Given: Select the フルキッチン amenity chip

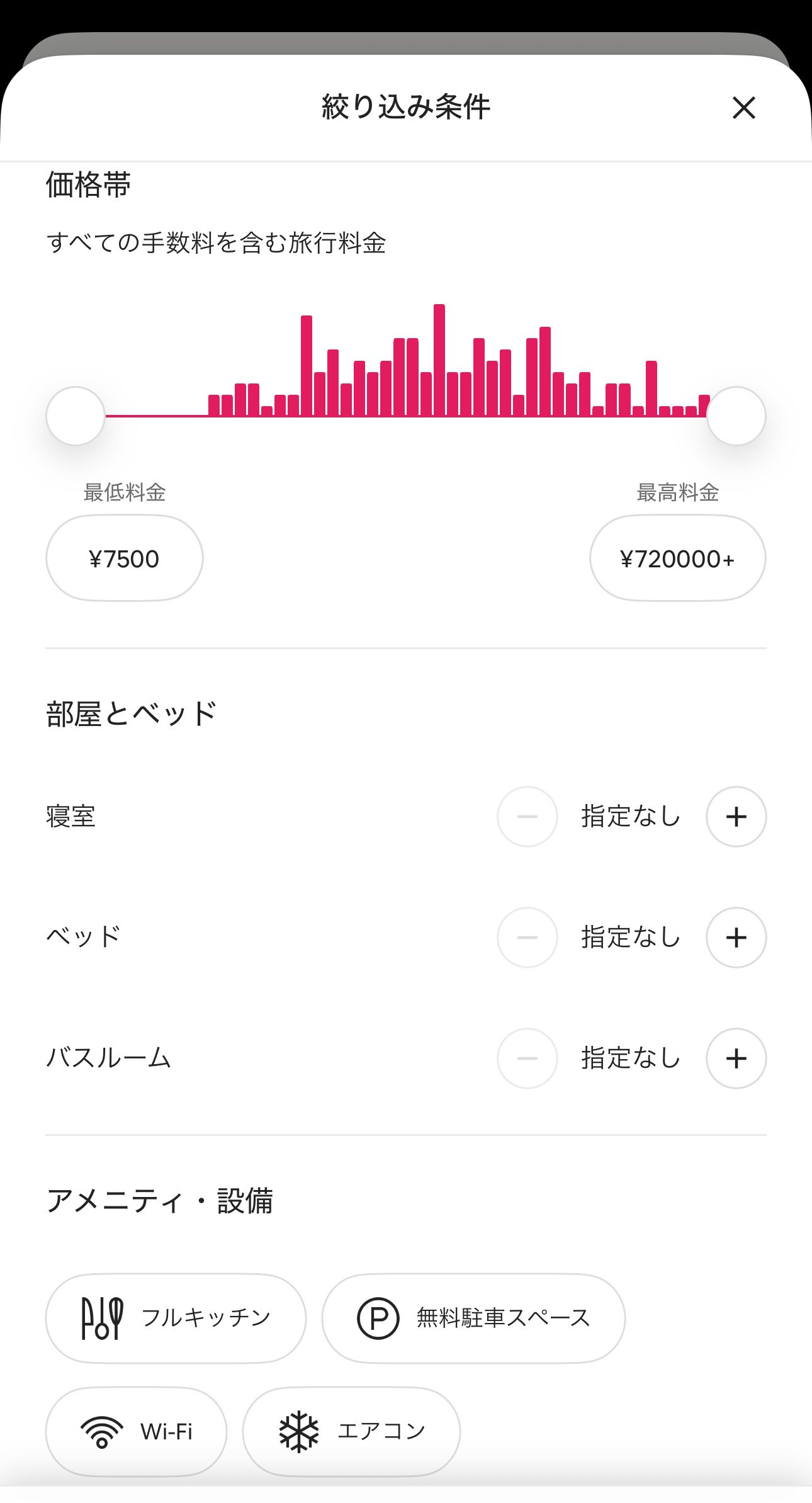Looking at the screenshot, I should click(176, 1318).
